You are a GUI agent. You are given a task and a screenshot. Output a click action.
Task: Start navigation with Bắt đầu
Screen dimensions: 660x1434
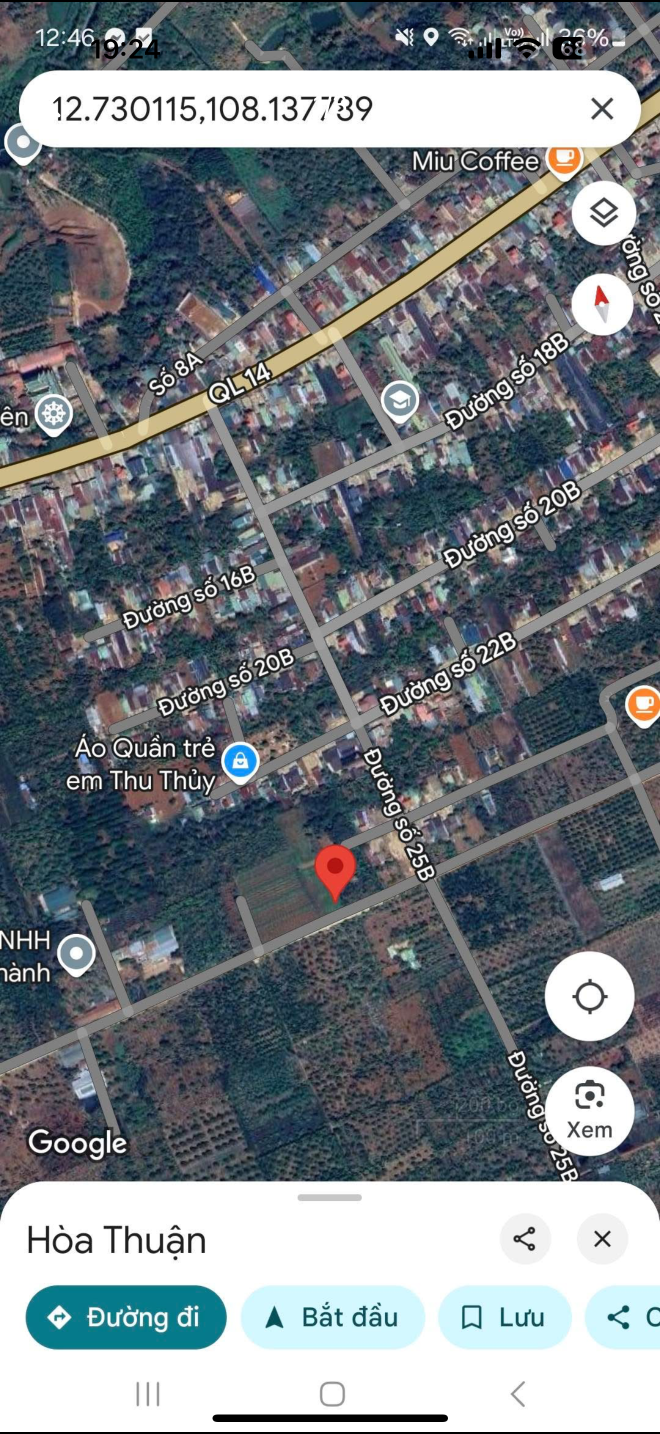point(333,1317)
